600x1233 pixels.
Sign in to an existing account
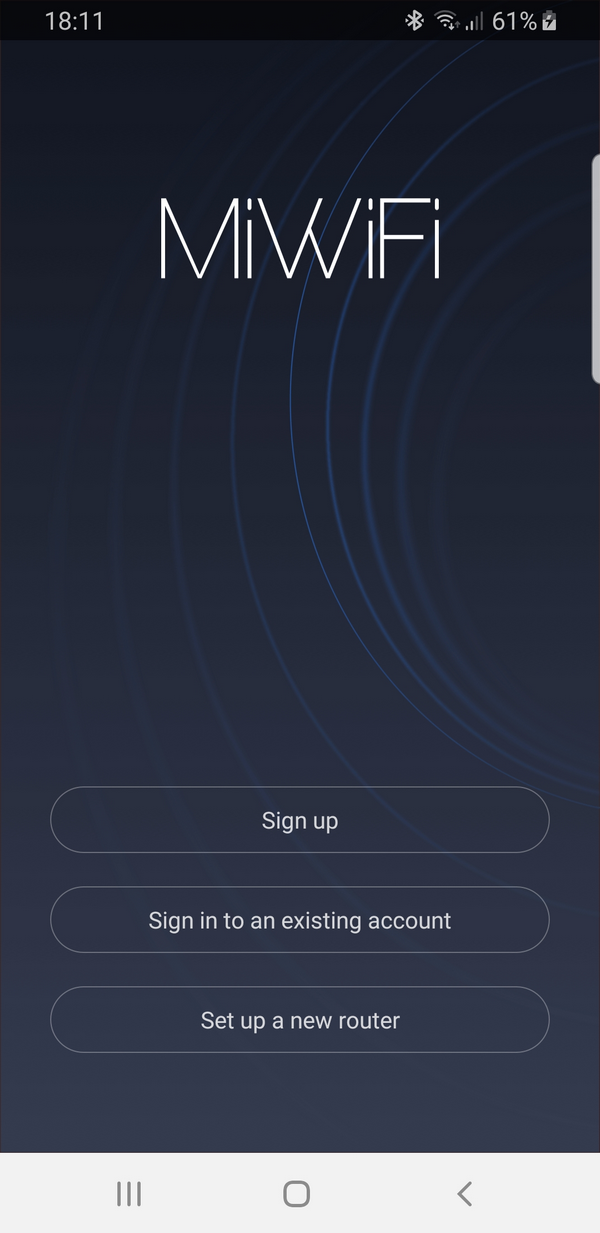click(300, 920)
